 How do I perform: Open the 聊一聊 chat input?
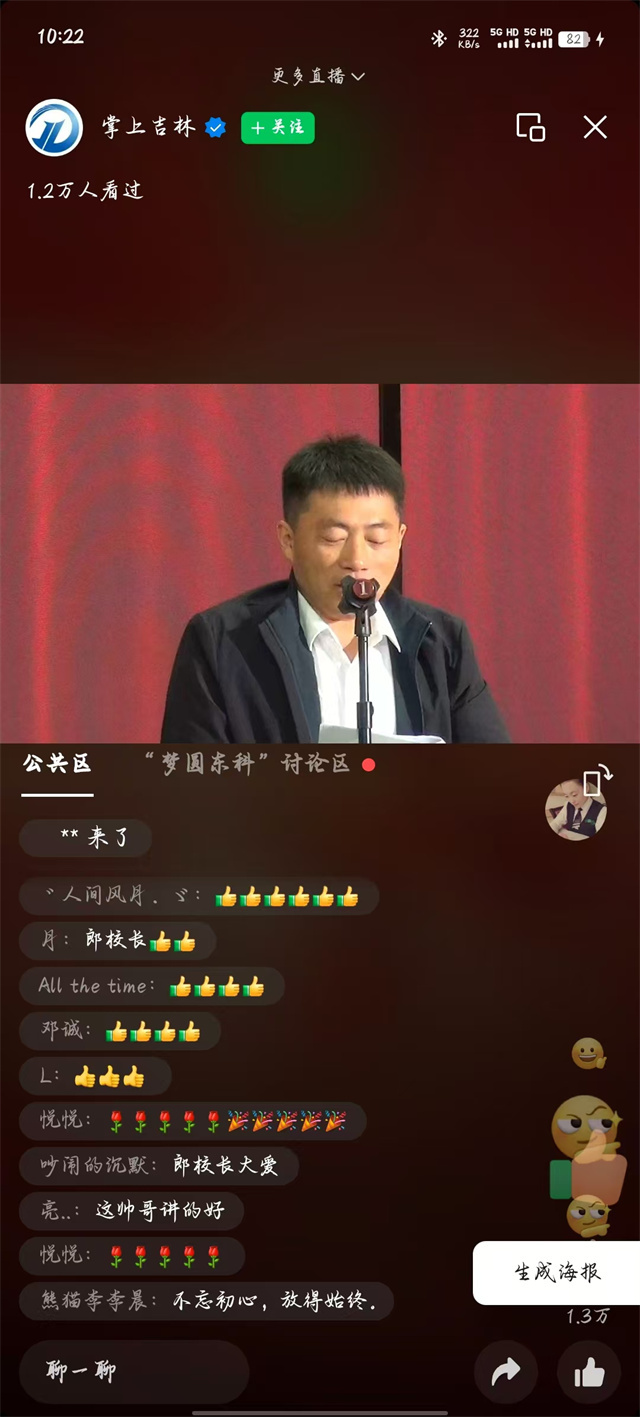pos(134,1371)
